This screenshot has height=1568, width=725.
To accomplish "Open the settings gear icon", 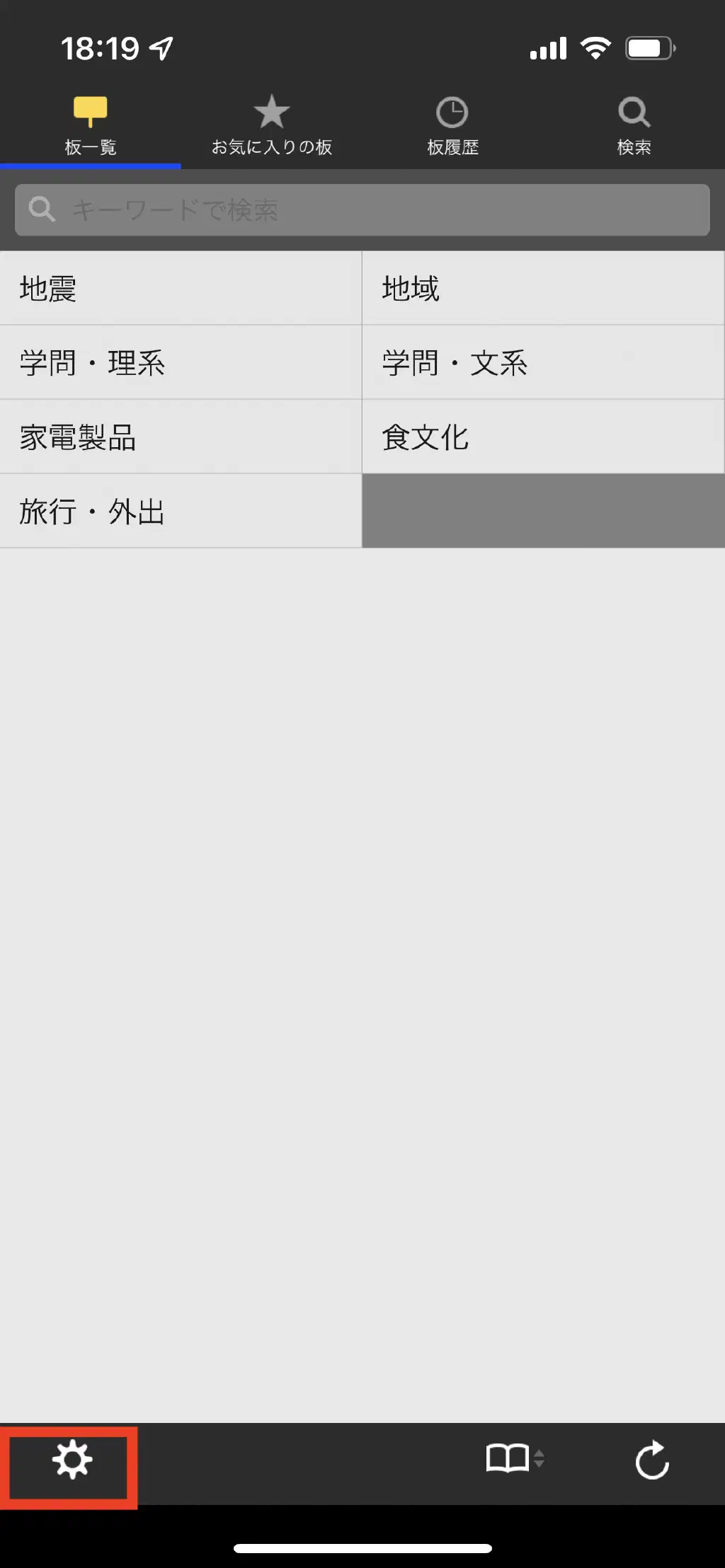I will click(72, 1460).
